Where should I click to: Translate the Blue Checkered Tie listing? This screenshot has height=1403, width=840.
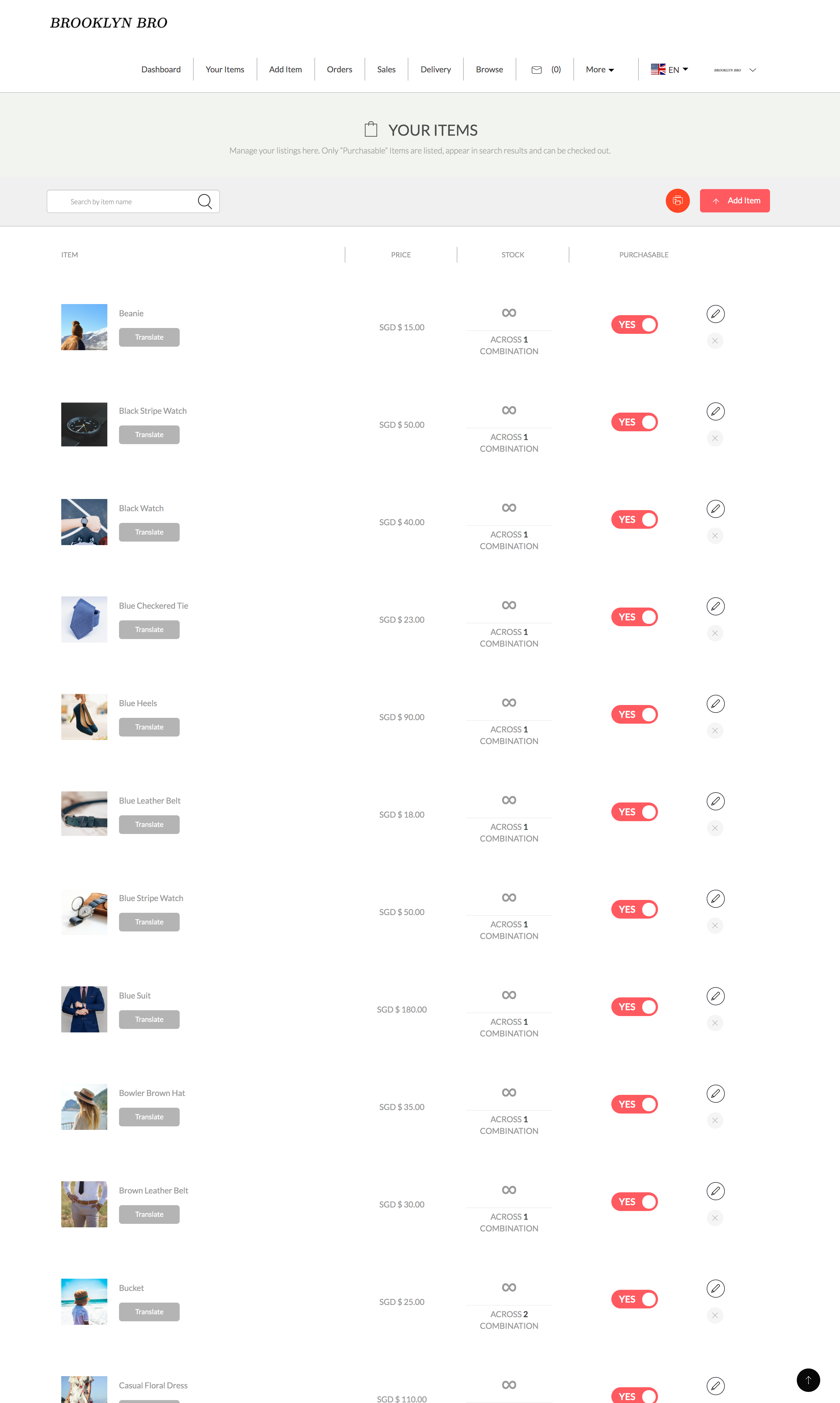149,629
